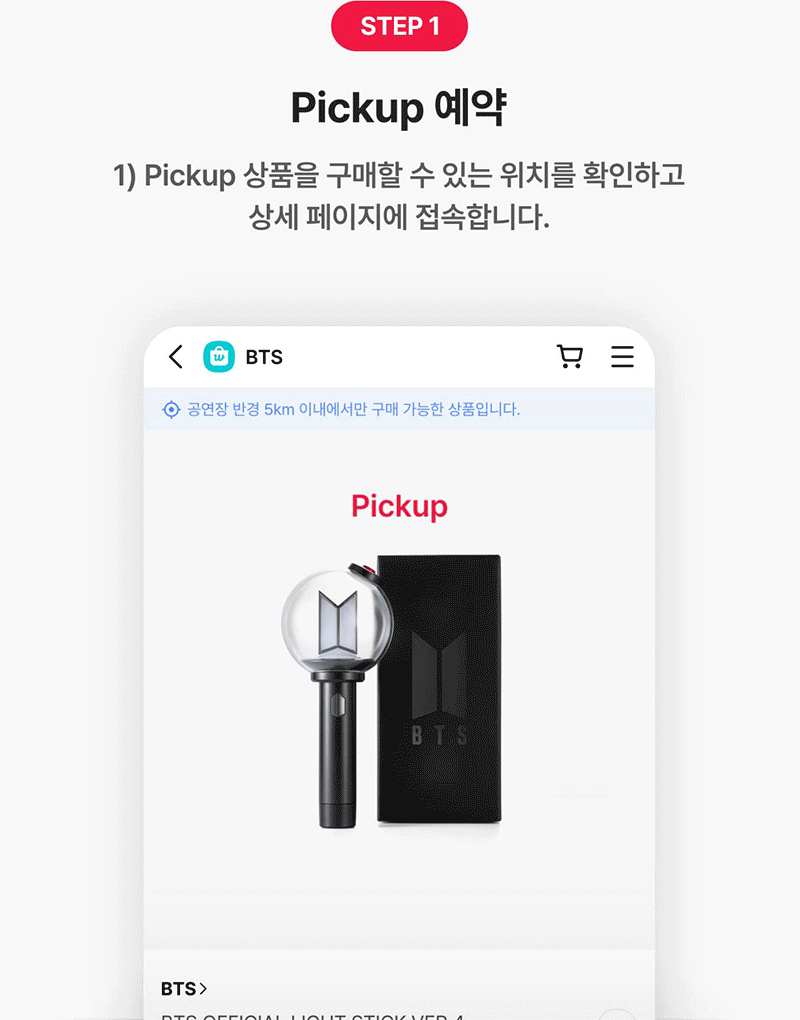Tap the back arrow in the shop header
Screen dimensions: 800x1020
click(x=175, y=357)
